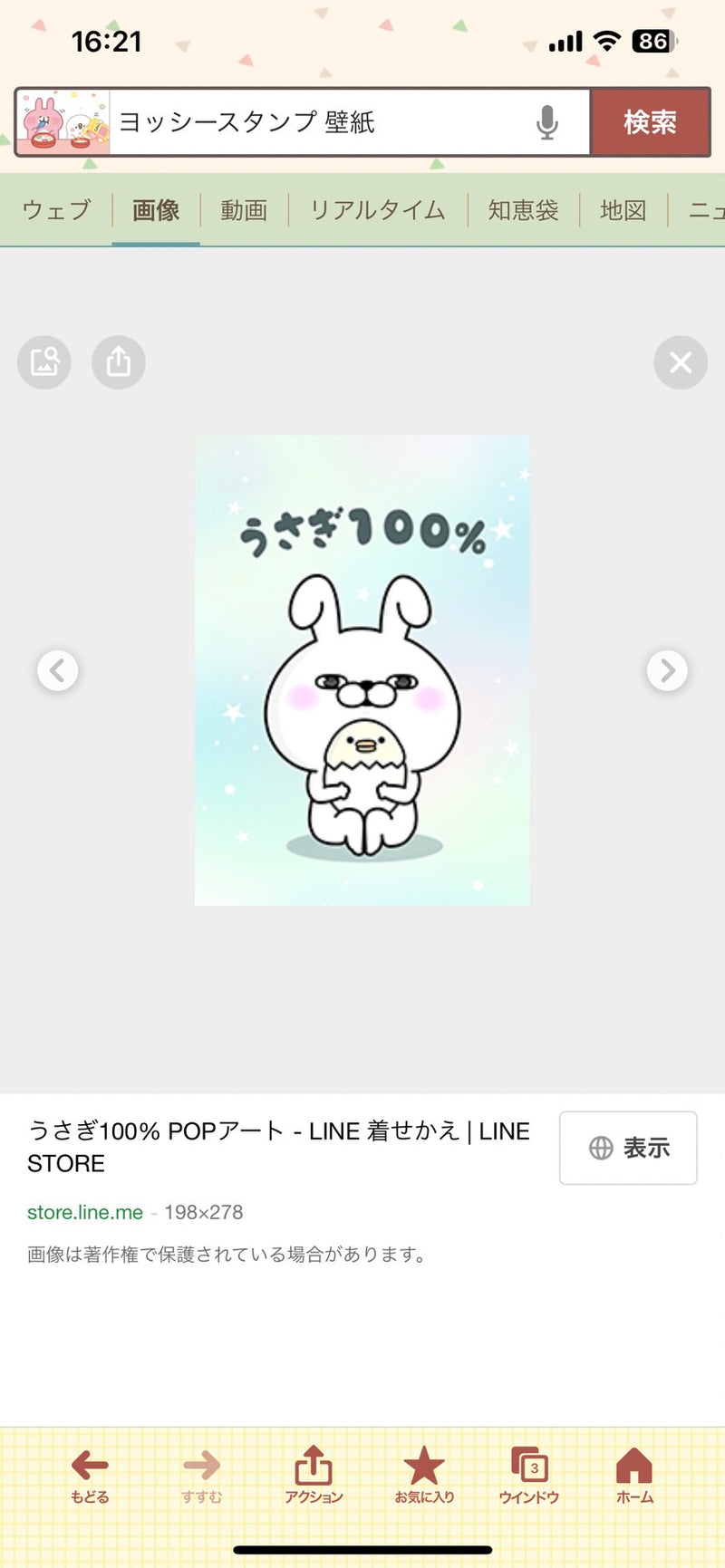Share this image
This screenshot has height=1568, width=725.
119,362
